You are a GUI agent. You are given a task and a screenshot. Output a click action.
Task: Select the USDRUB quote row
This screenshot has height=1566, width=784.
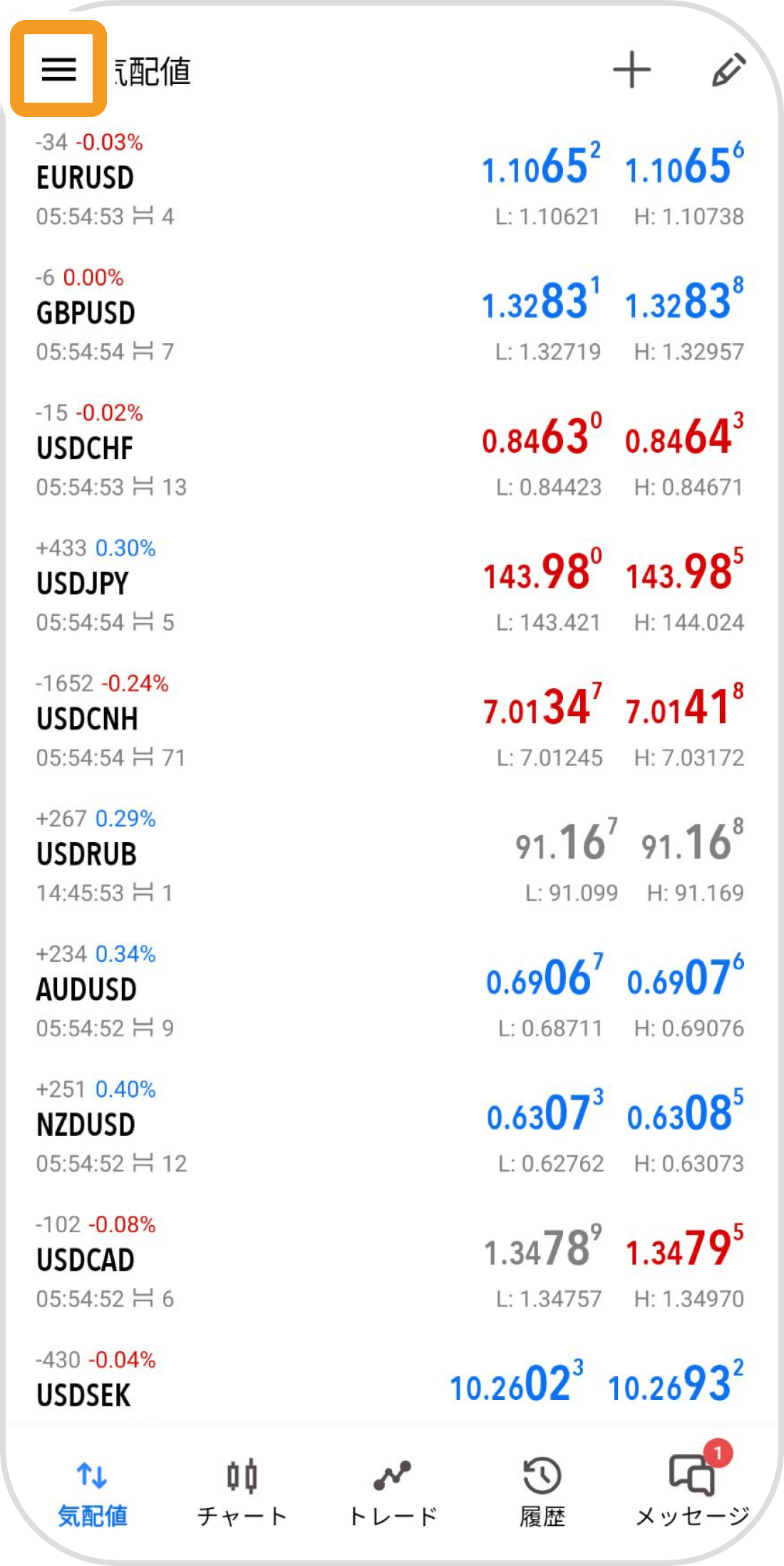(x=87, y=855)
